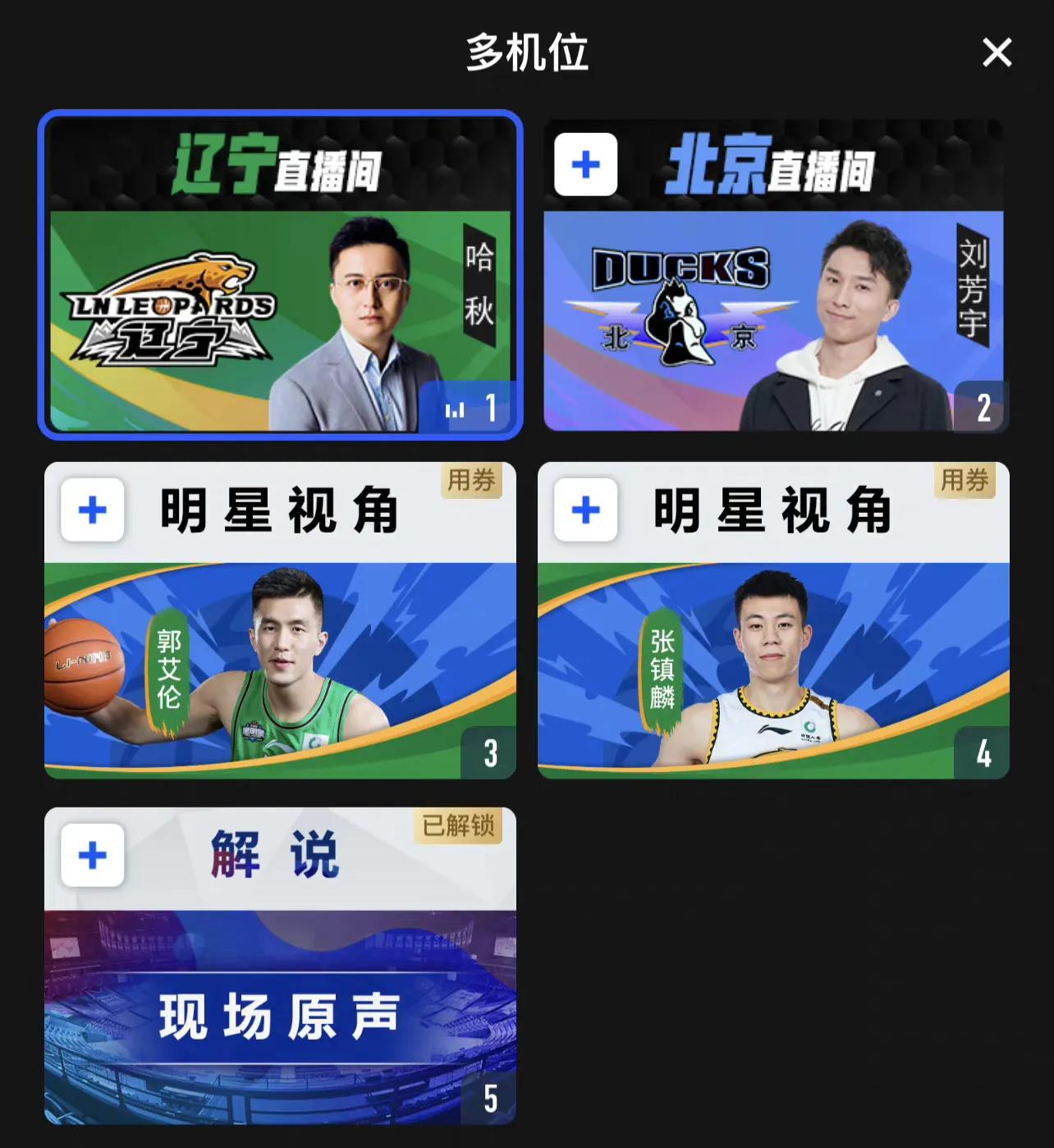Enable the 现场原声 audio feed
The height and width of the screenshot is (1148, 1054).
click(x=280, y=1015)
